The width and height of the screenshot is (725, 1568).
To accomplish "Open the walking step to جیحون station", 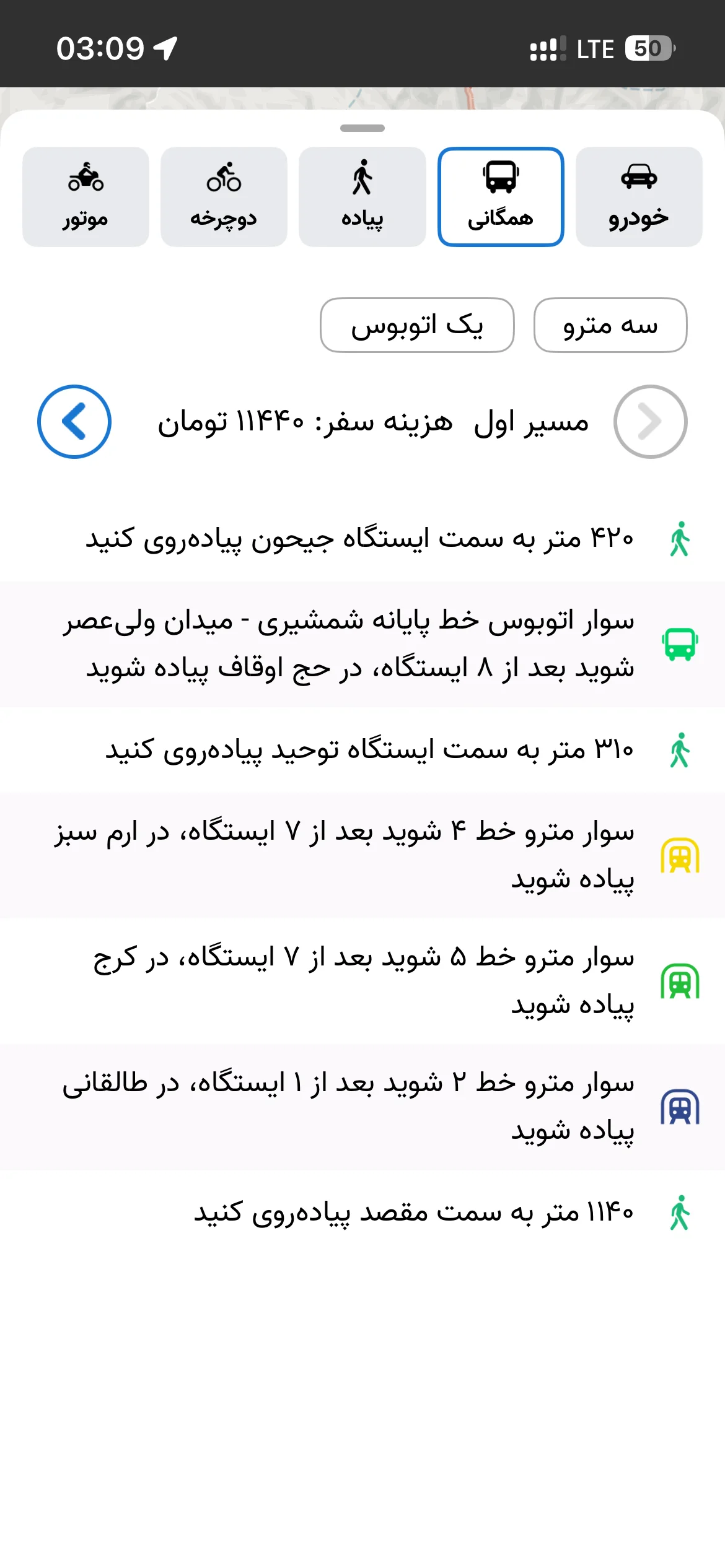I will click(x=362, y=539).
